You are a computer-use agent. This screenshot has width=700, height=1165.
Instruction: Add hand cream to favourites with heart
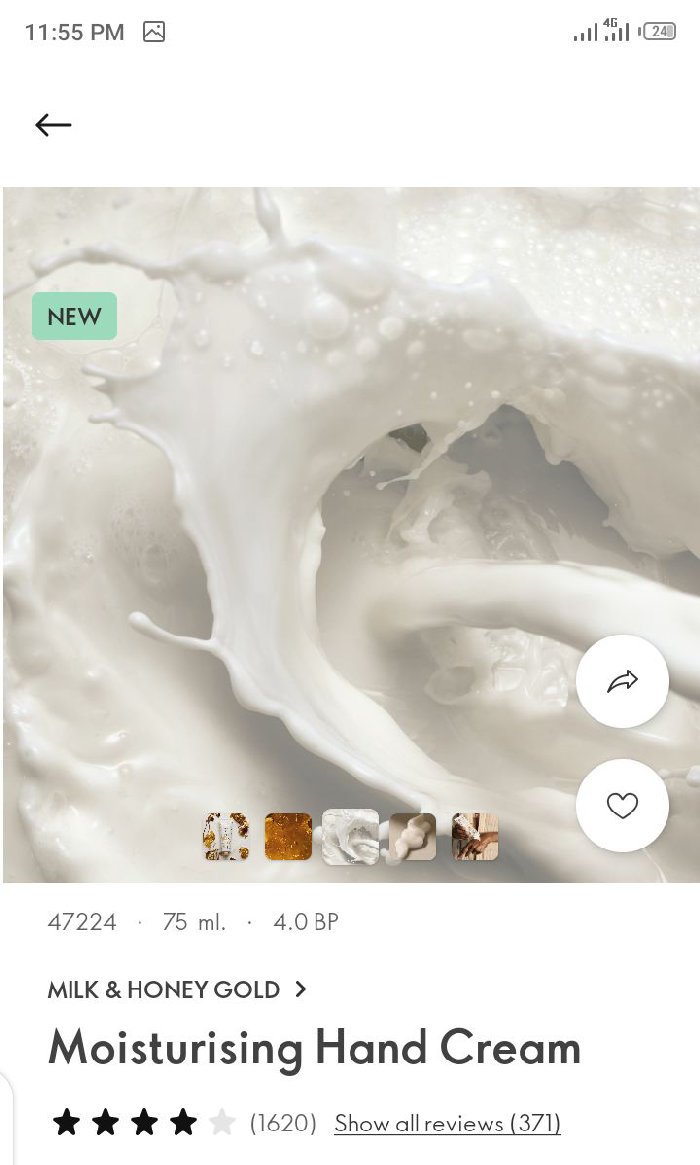[622, 806]
